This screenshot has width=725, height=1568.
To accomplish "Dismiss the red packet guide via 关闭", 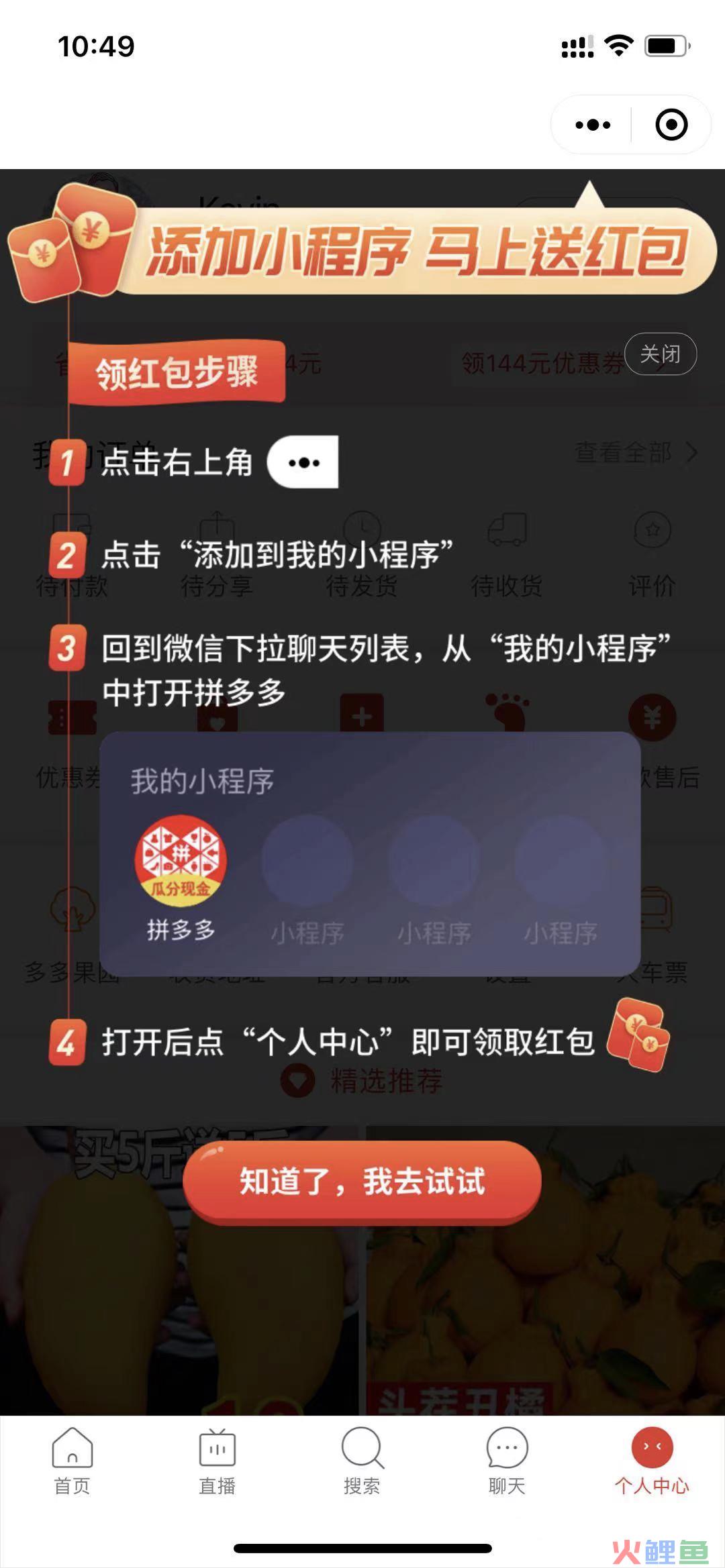I will 660,354.
